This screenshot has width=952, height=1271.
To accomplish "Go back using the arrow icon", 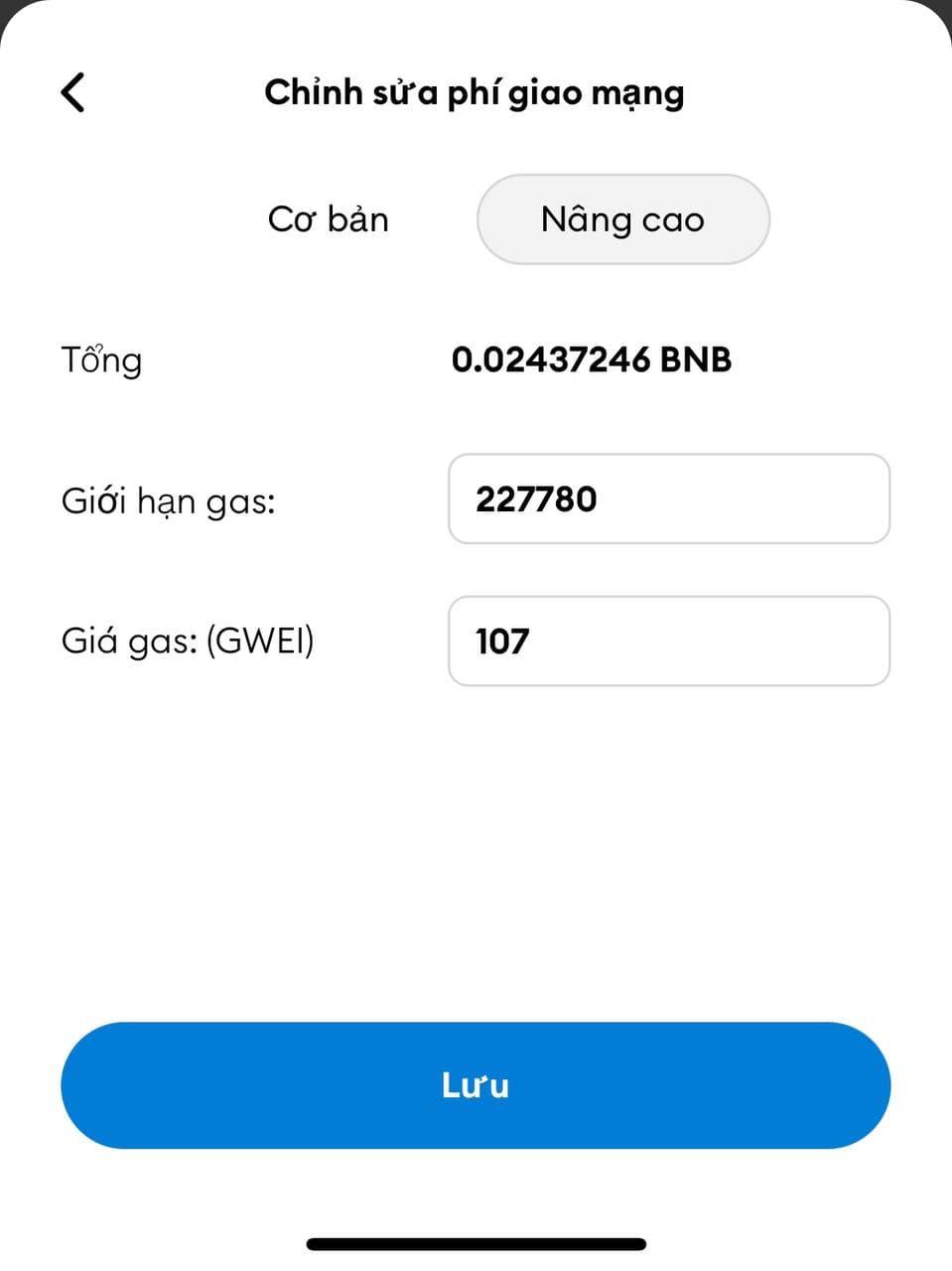I will tap(73, 92).
